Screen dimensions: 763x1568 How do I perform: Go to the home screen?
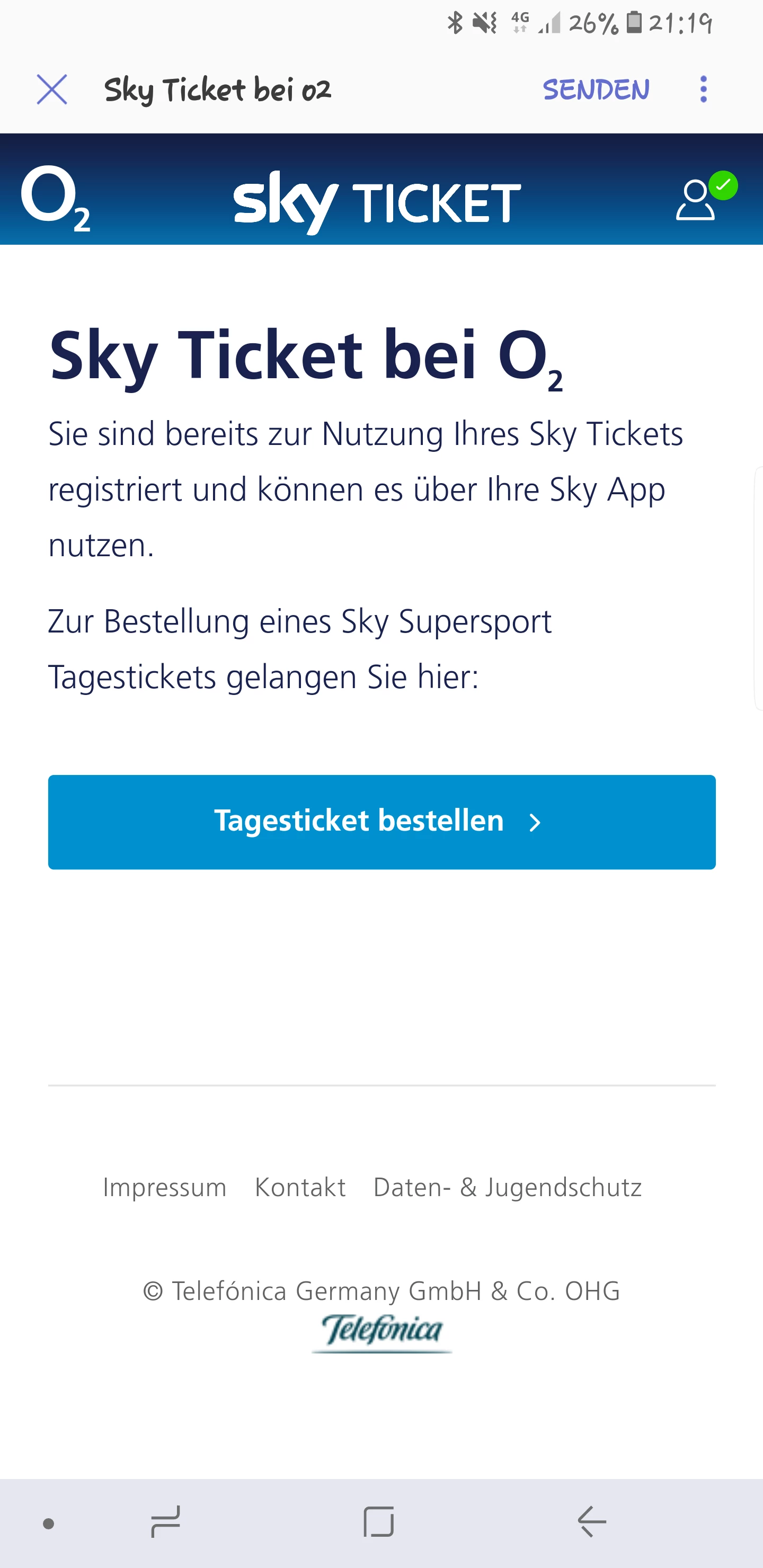pos(379,1522)
